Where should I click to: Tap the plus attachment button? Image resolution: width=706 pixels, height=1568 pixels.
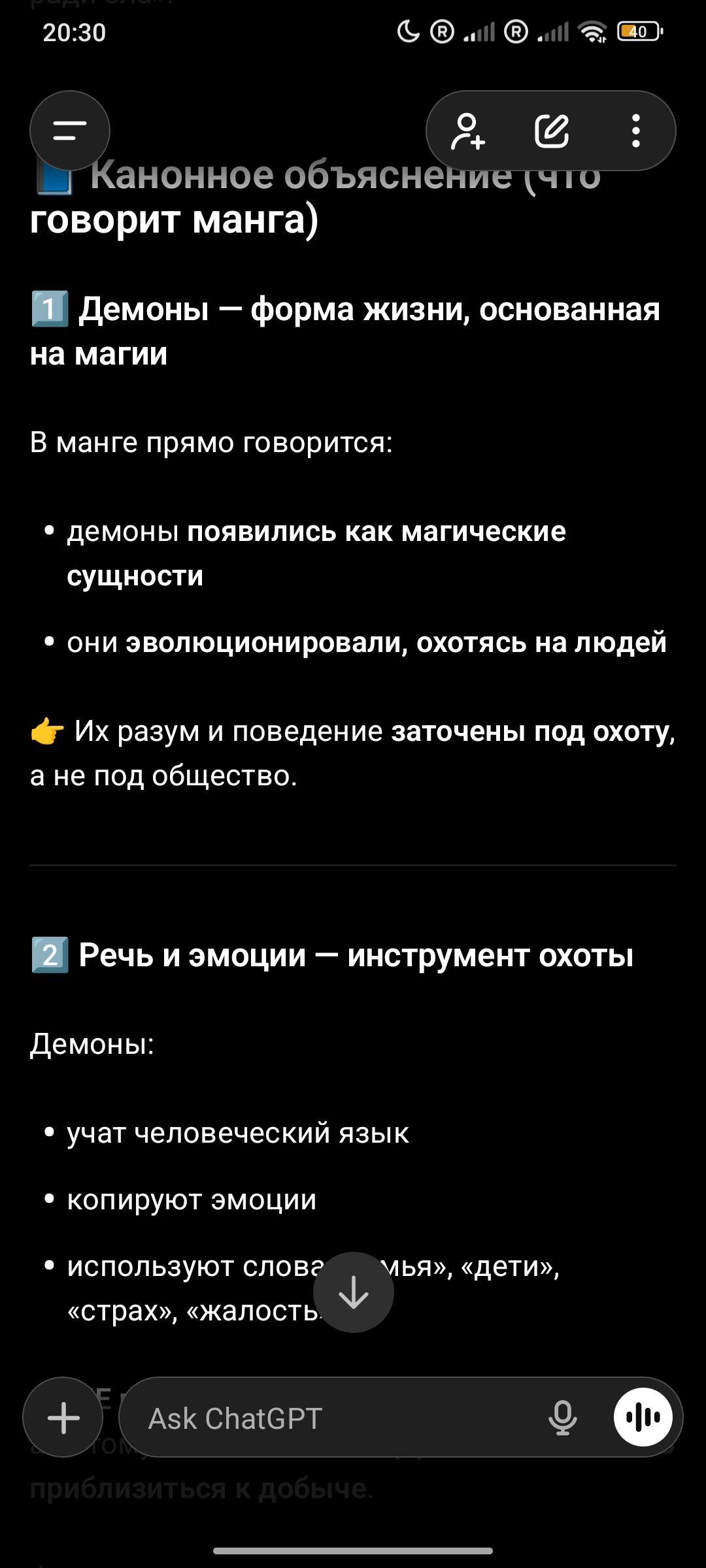63,1418
